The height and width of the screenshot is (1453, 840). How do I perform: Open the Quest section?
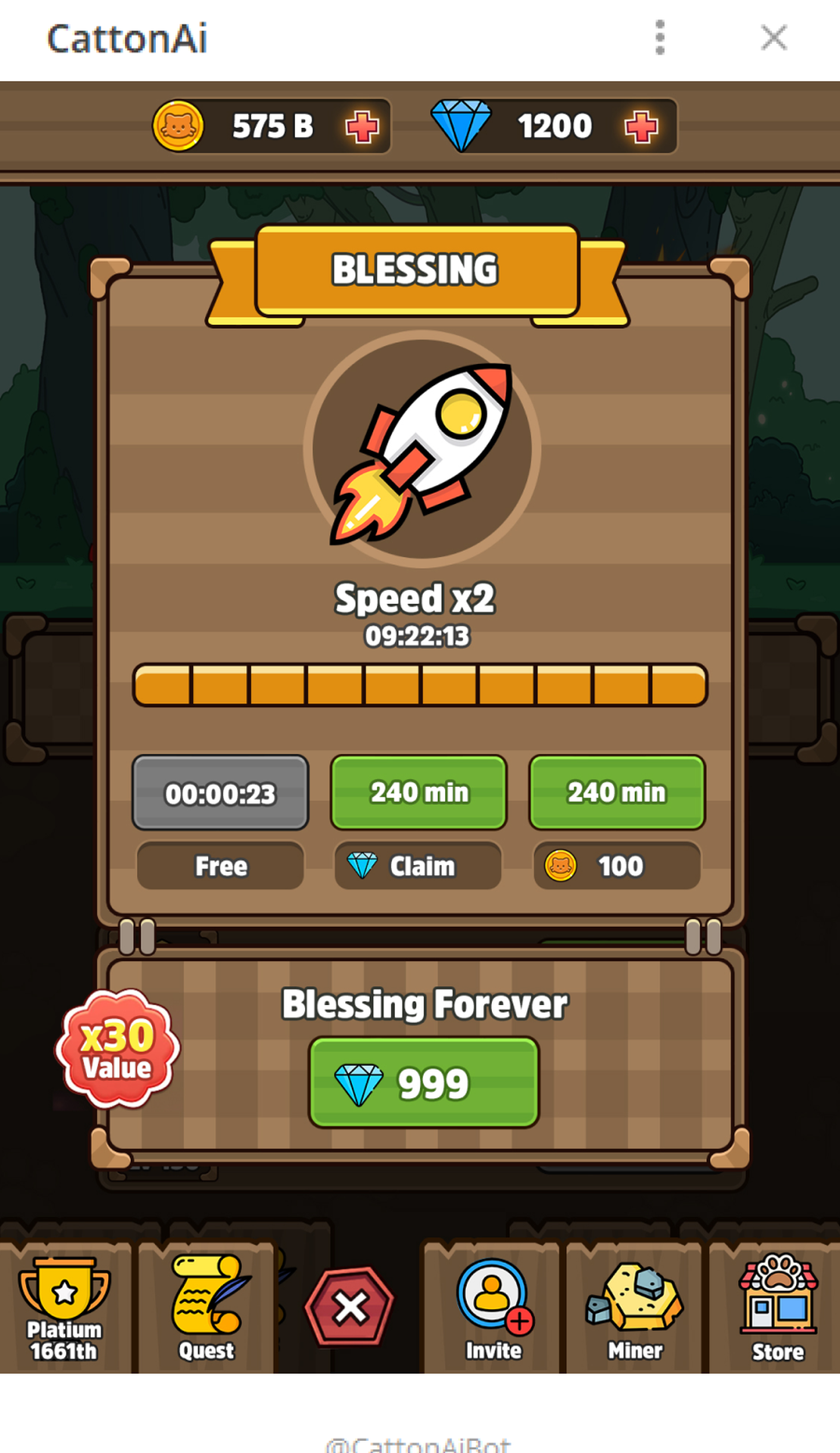tap(206, 1309)
